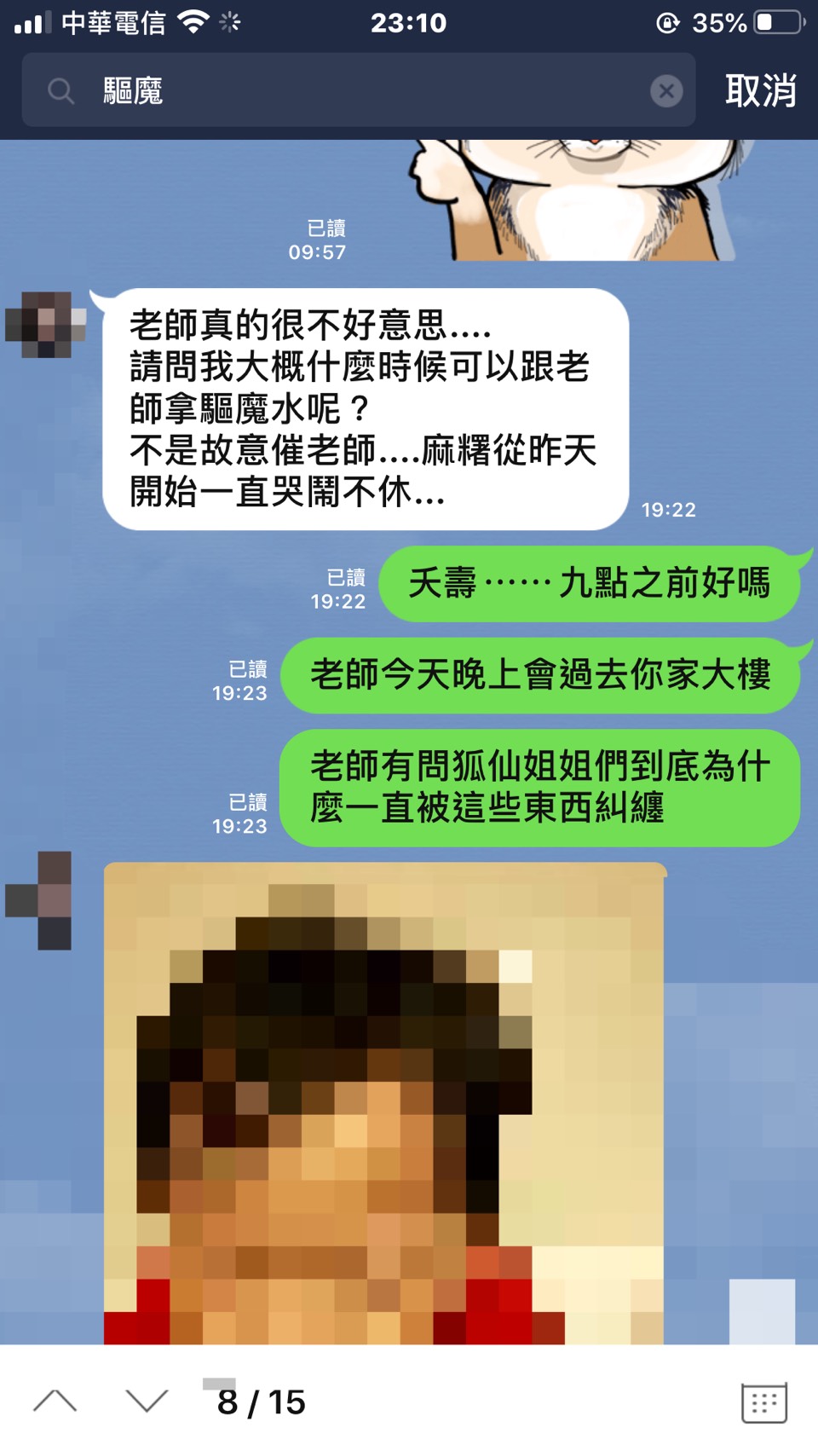Tap the search field containing 驅魔
The height and width of the screenshot is (1456, 818).
(358, 90)
